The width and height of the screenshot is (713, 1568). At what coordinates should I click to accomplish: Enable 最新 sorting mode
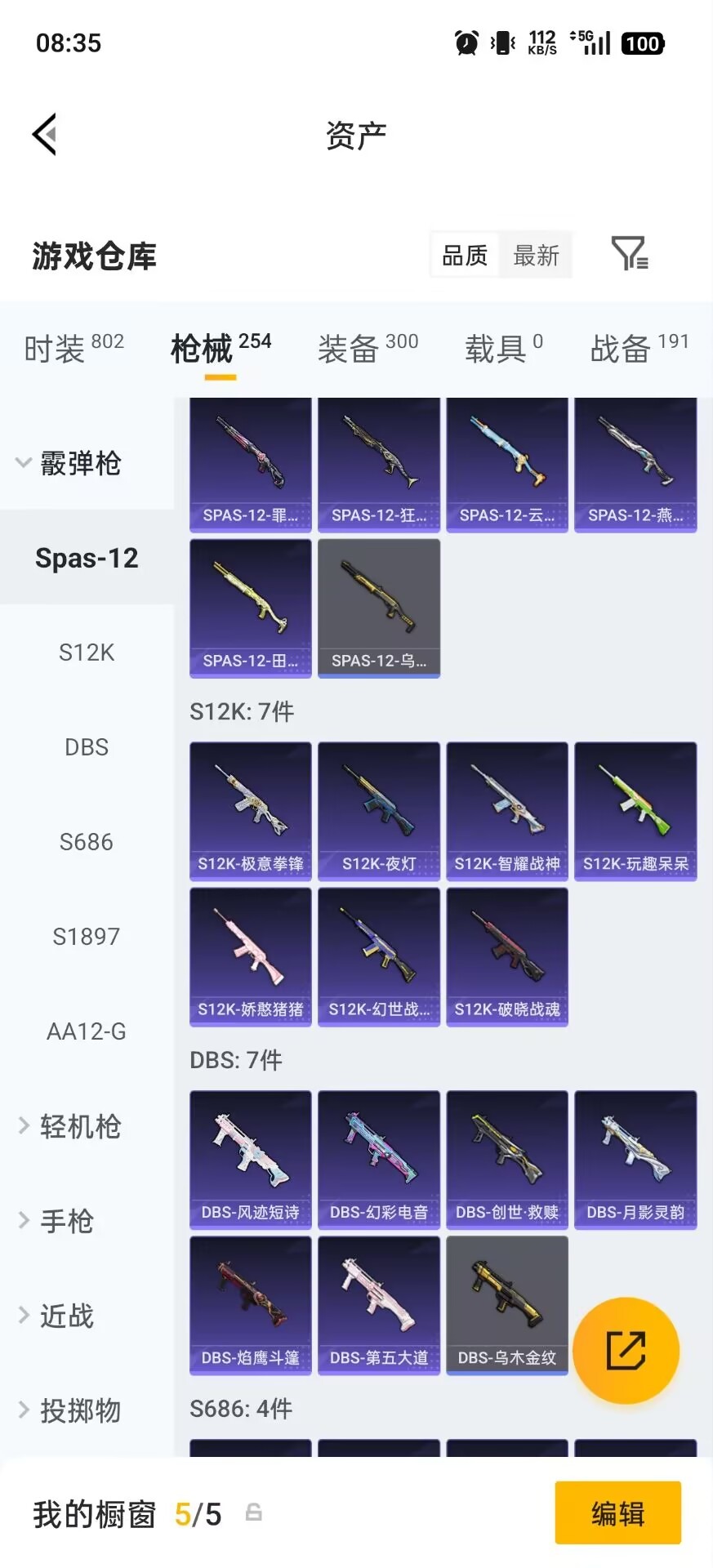tap(536, 255)
